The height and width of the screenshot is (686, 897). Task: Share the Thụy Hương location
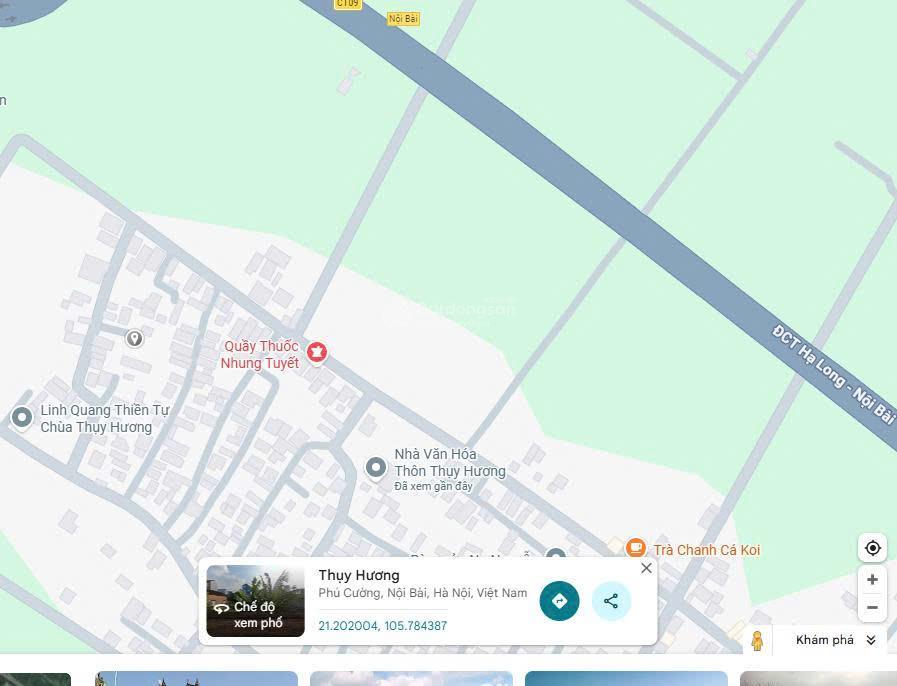pyautogui.click(x=611, y=601)
